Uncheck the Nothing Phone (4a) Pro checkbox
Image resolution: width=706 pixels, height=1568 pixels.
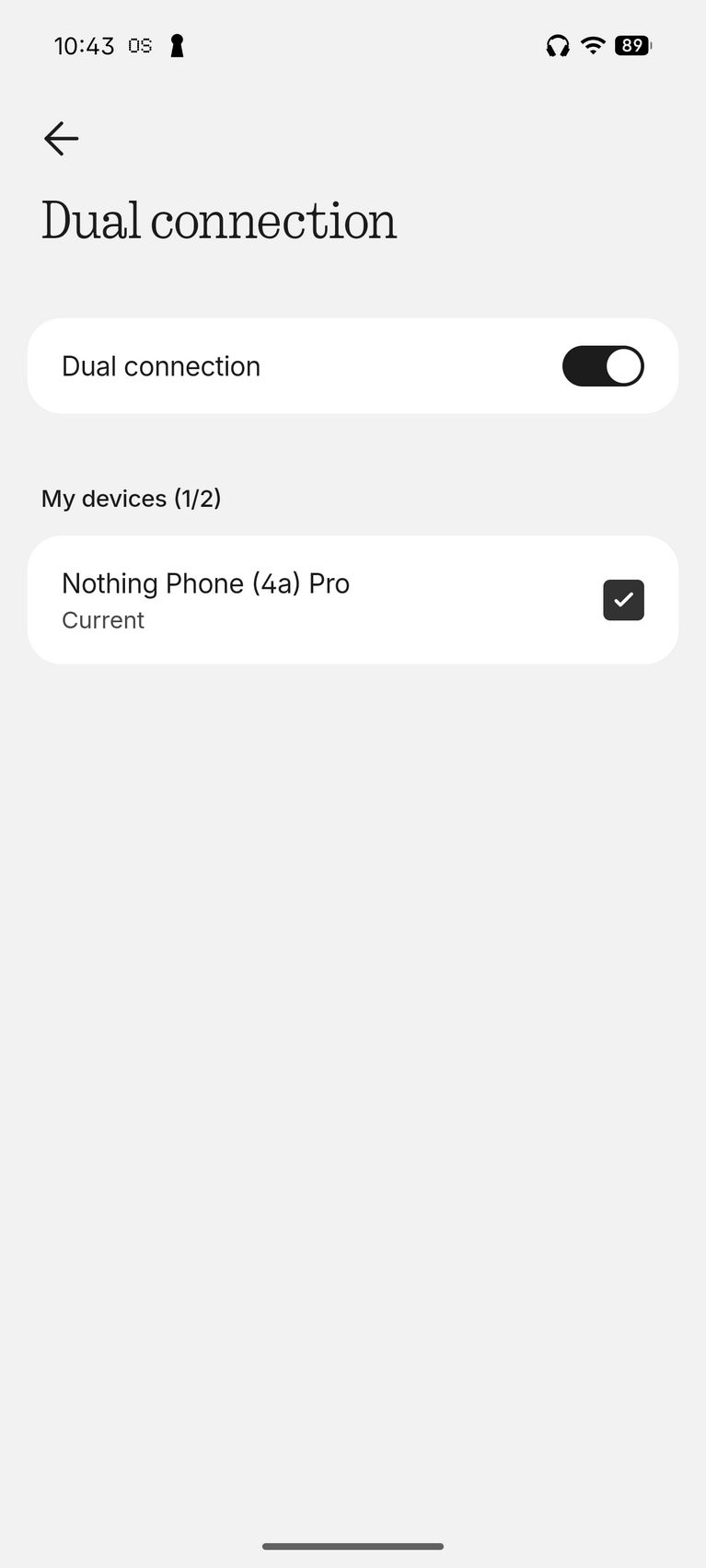[623, 600]
